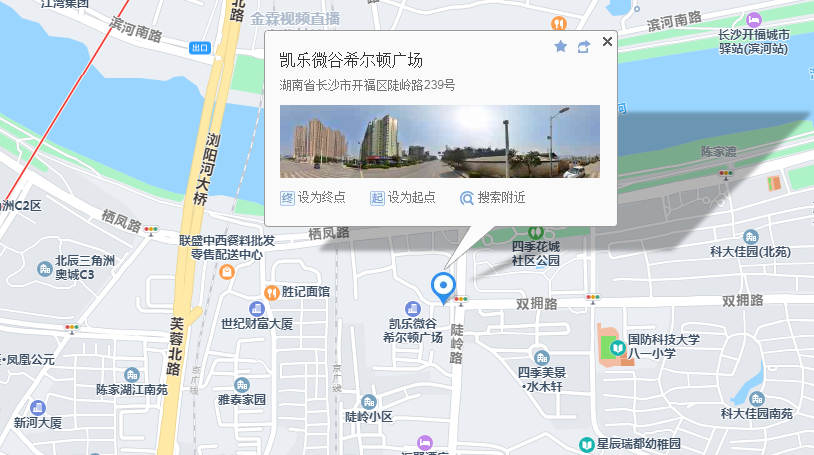Set as destination via 设为终点

click(312, 198)
